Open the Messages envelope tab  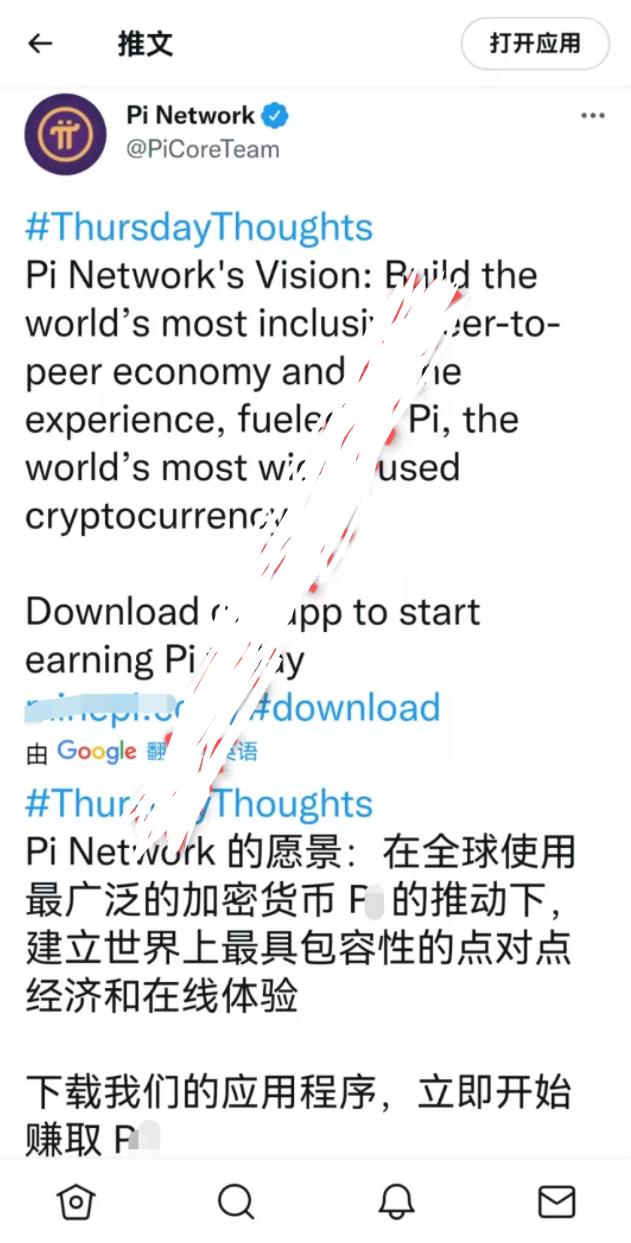tap(556, 1200)
